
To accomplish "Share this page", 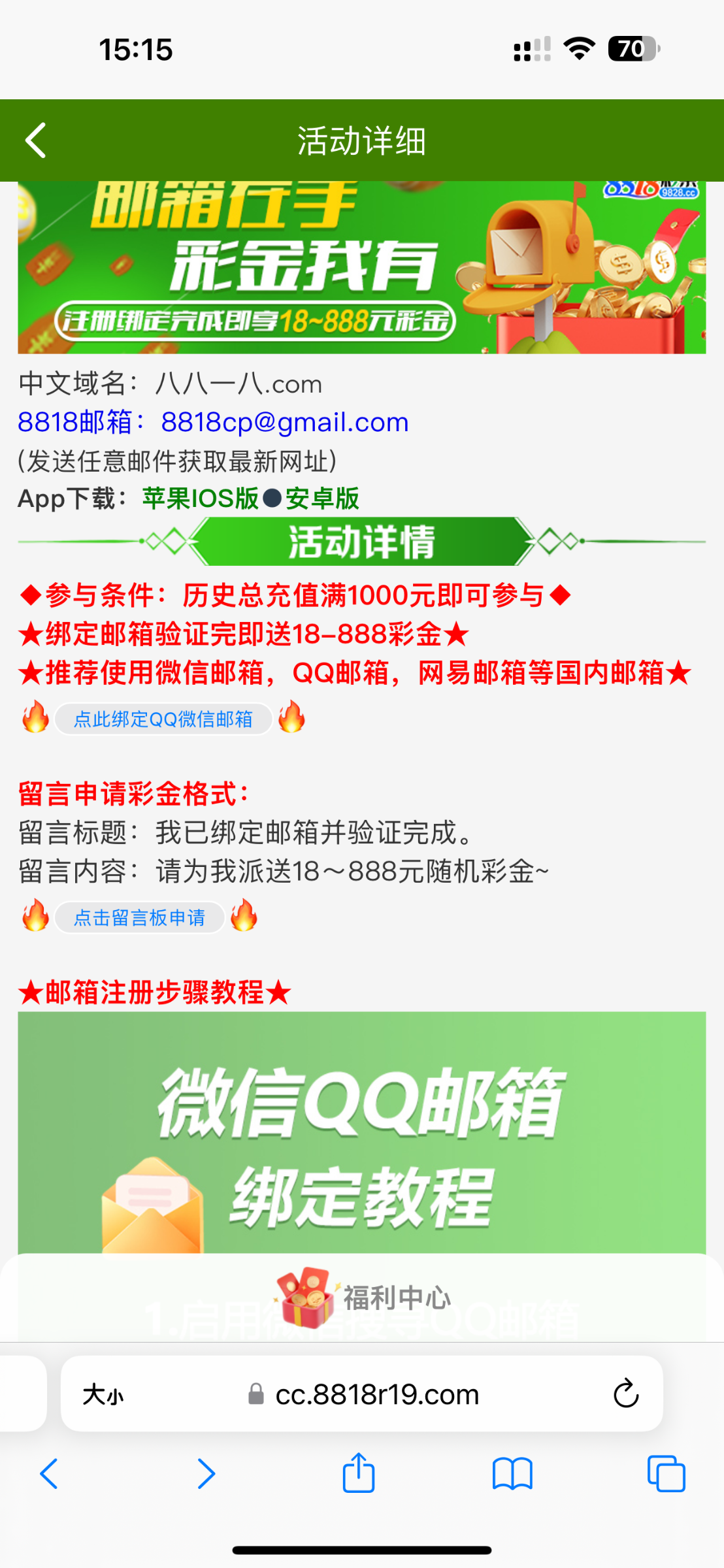I will (359, 1473).
